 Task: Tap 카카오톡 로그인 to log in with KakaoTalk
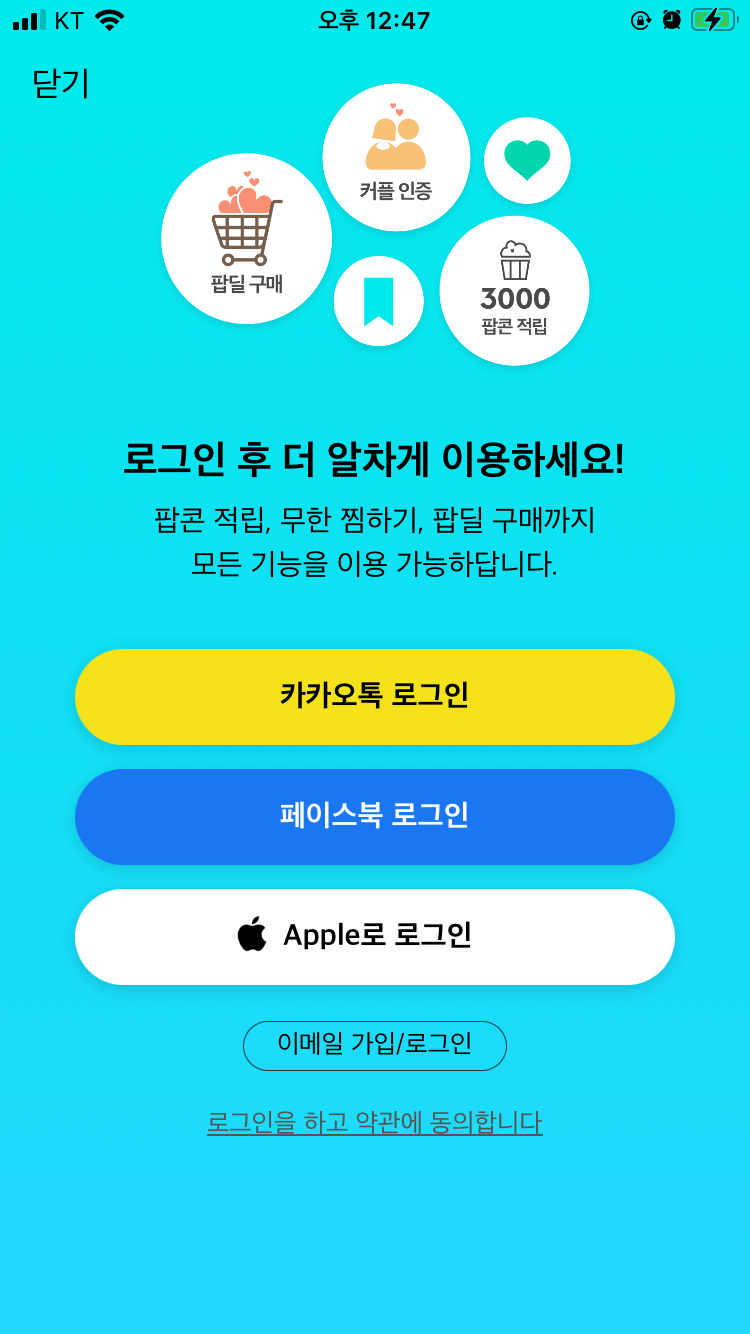pyautogui.click(x=375, y=696)
